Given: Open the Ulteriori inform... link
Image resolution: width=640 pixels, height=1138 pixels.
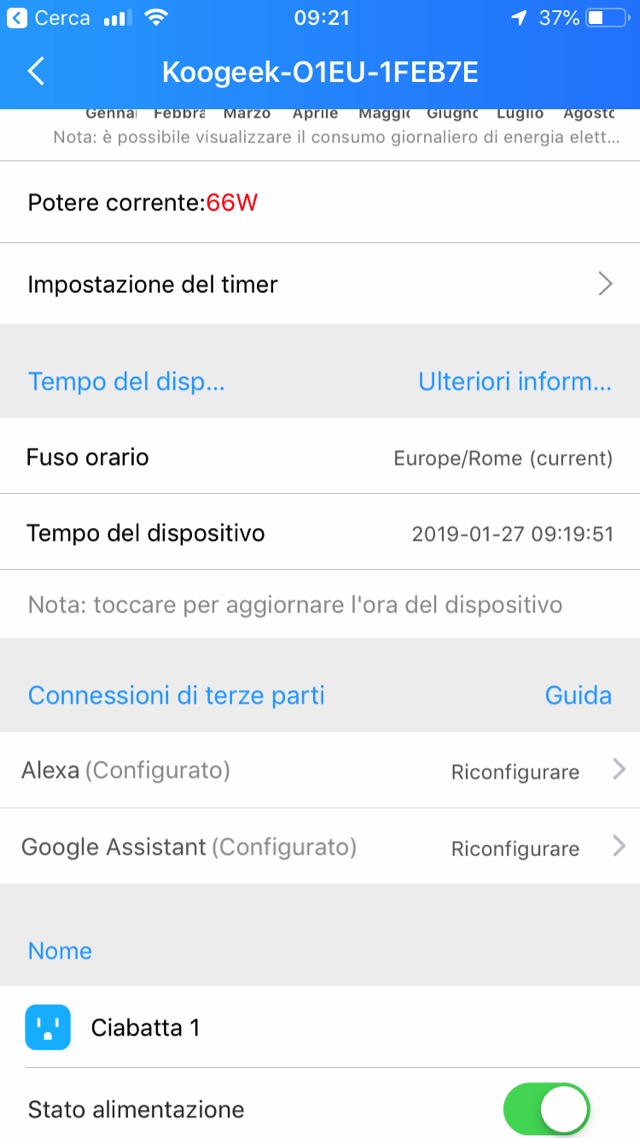Looking at the screenshot, I should coord(514,381).
